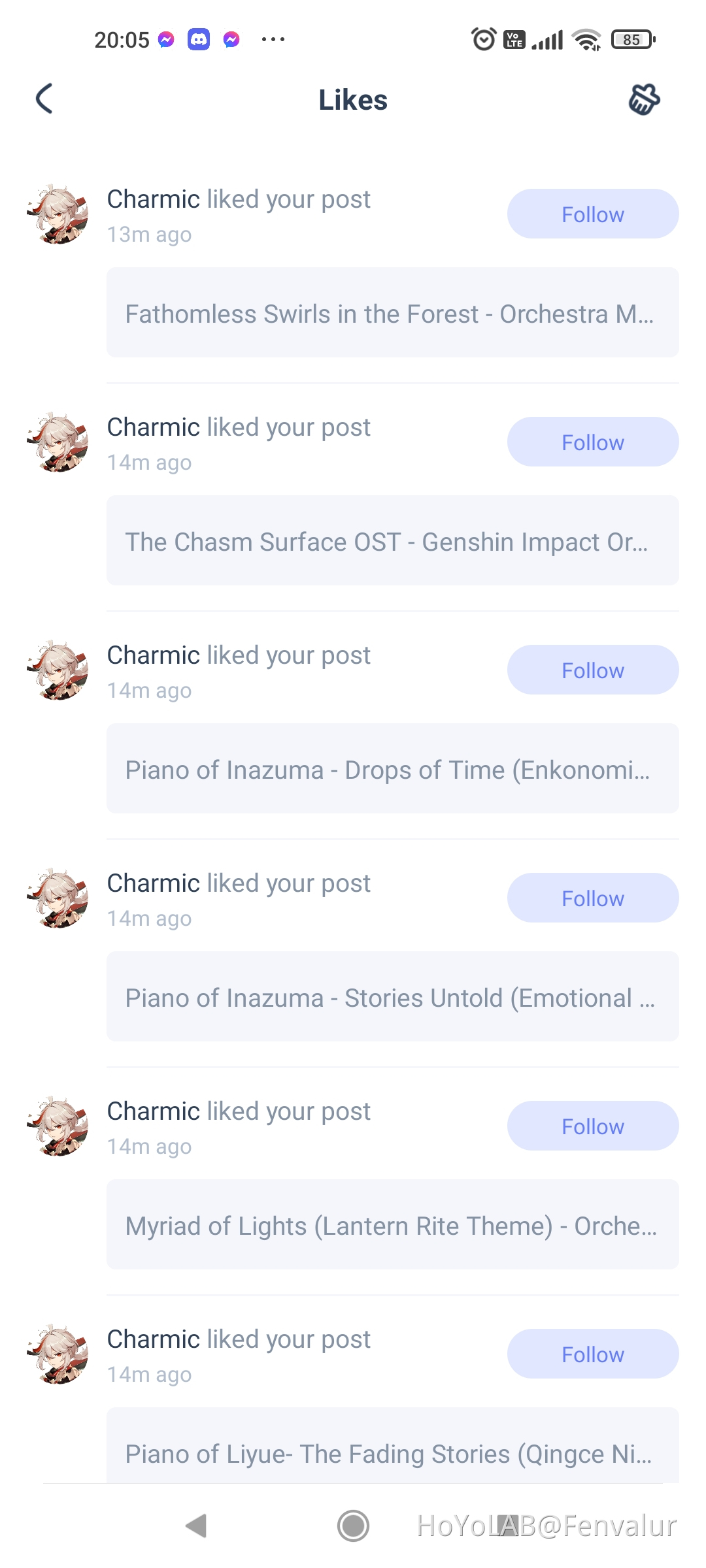Open Charmic's avatar next to the 13m notification
Image resolution: width=706 pixels, height=1568 pixels.
59,214
